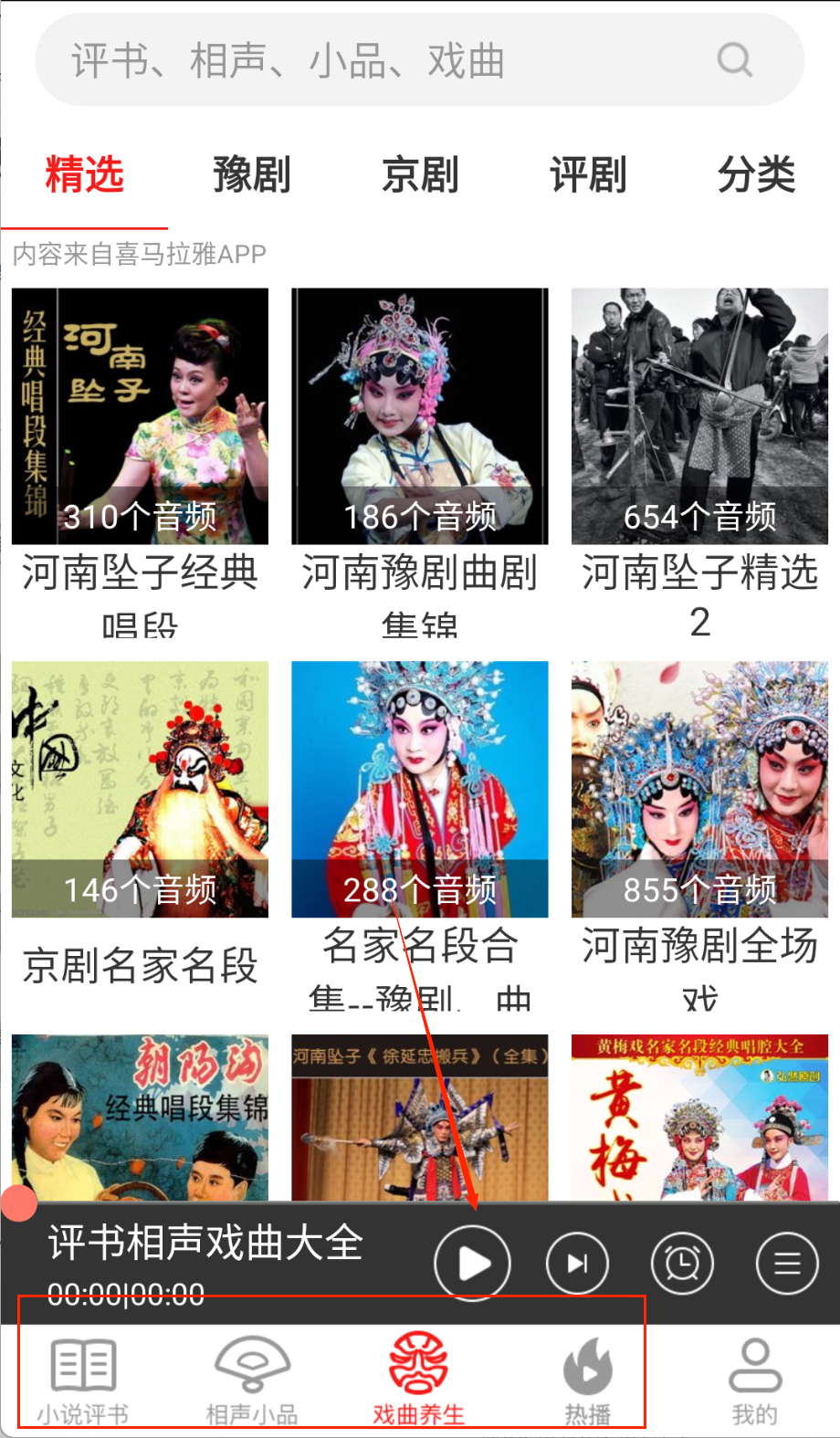Switch to the 精选 featured tab
Viewport: 840px width, 1438px height.
click(84, 175)
